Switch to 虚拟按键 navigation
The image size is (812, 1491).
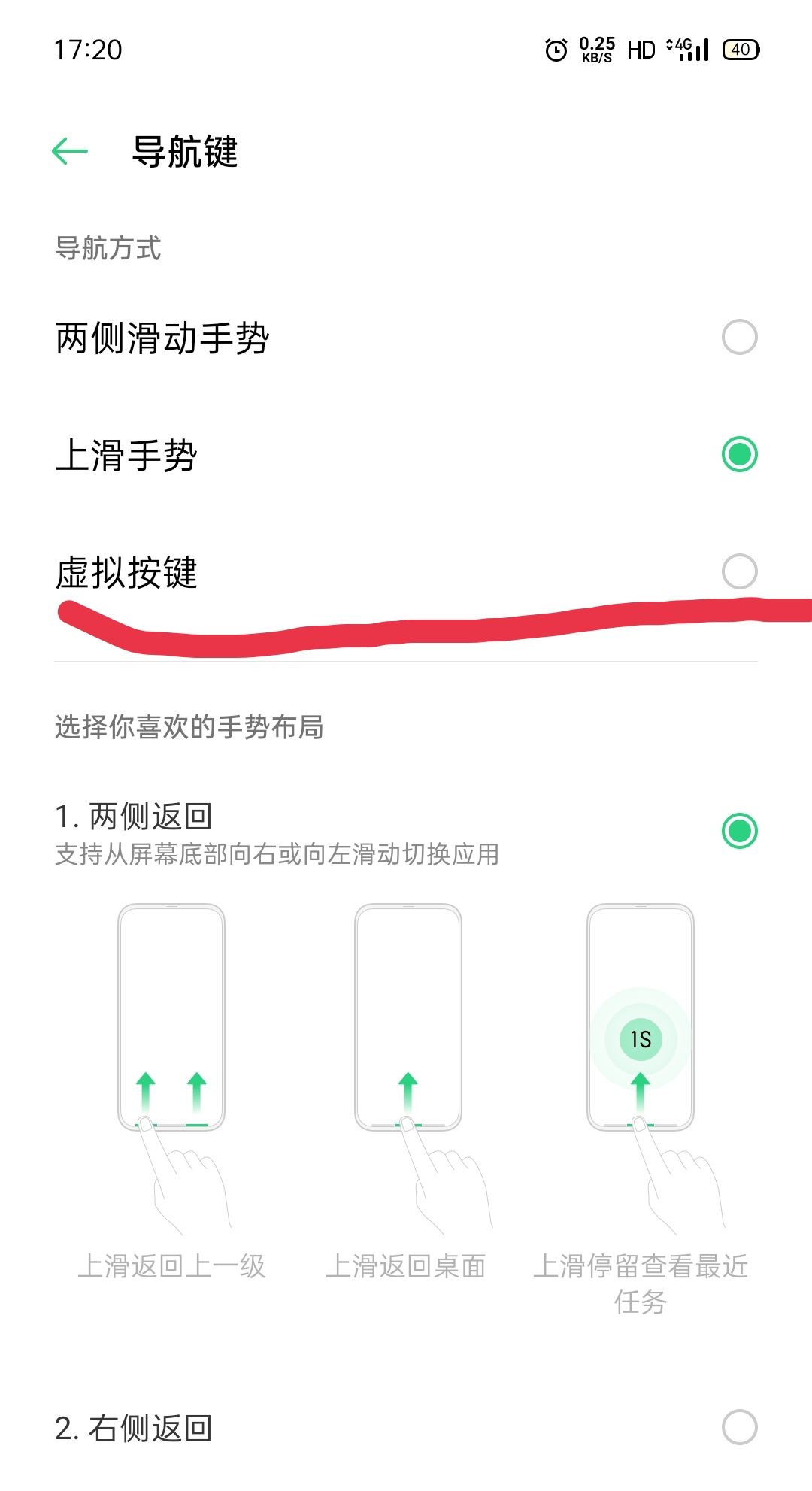tap(739, 571)
